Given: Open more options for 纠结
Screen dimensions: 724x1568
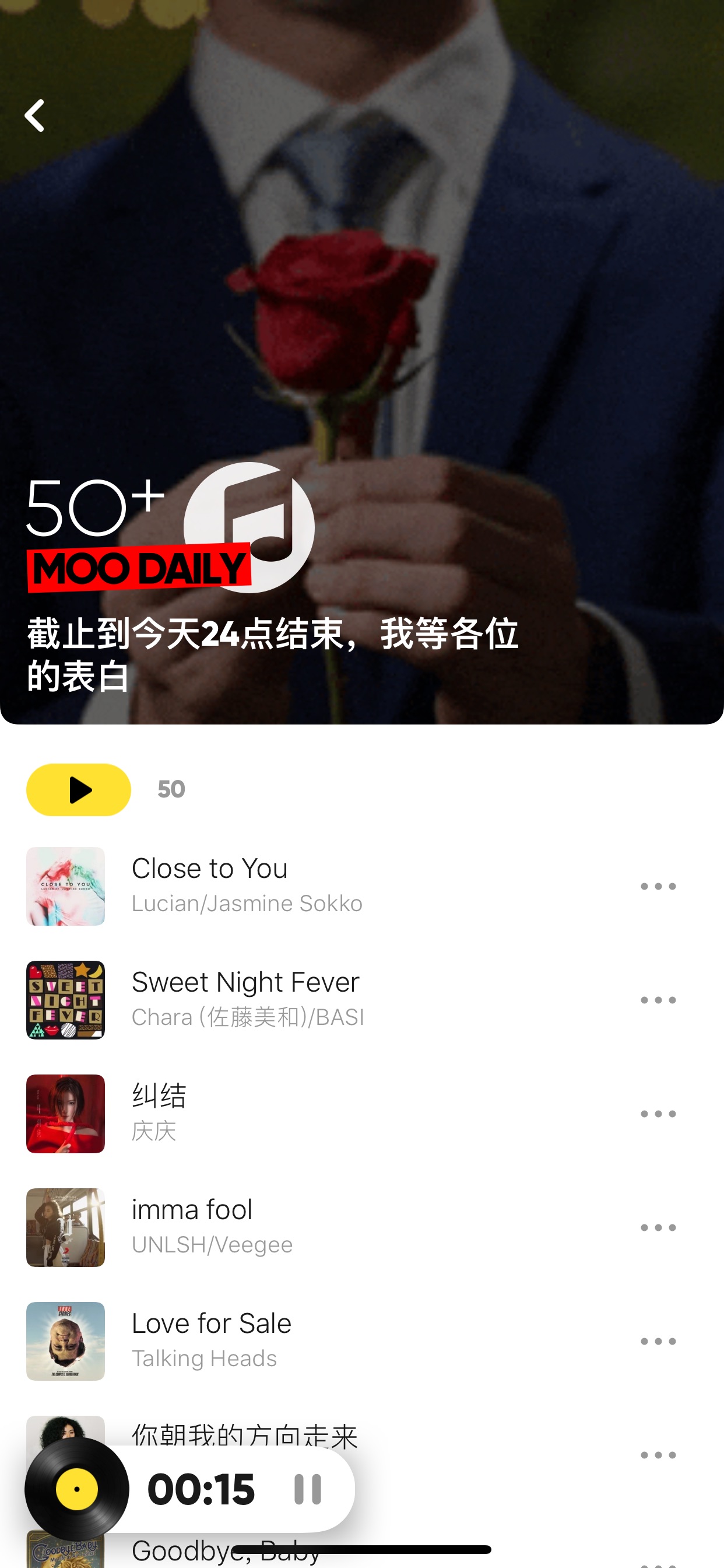Looking at the screenshot, I should [x=658, y=1114].
